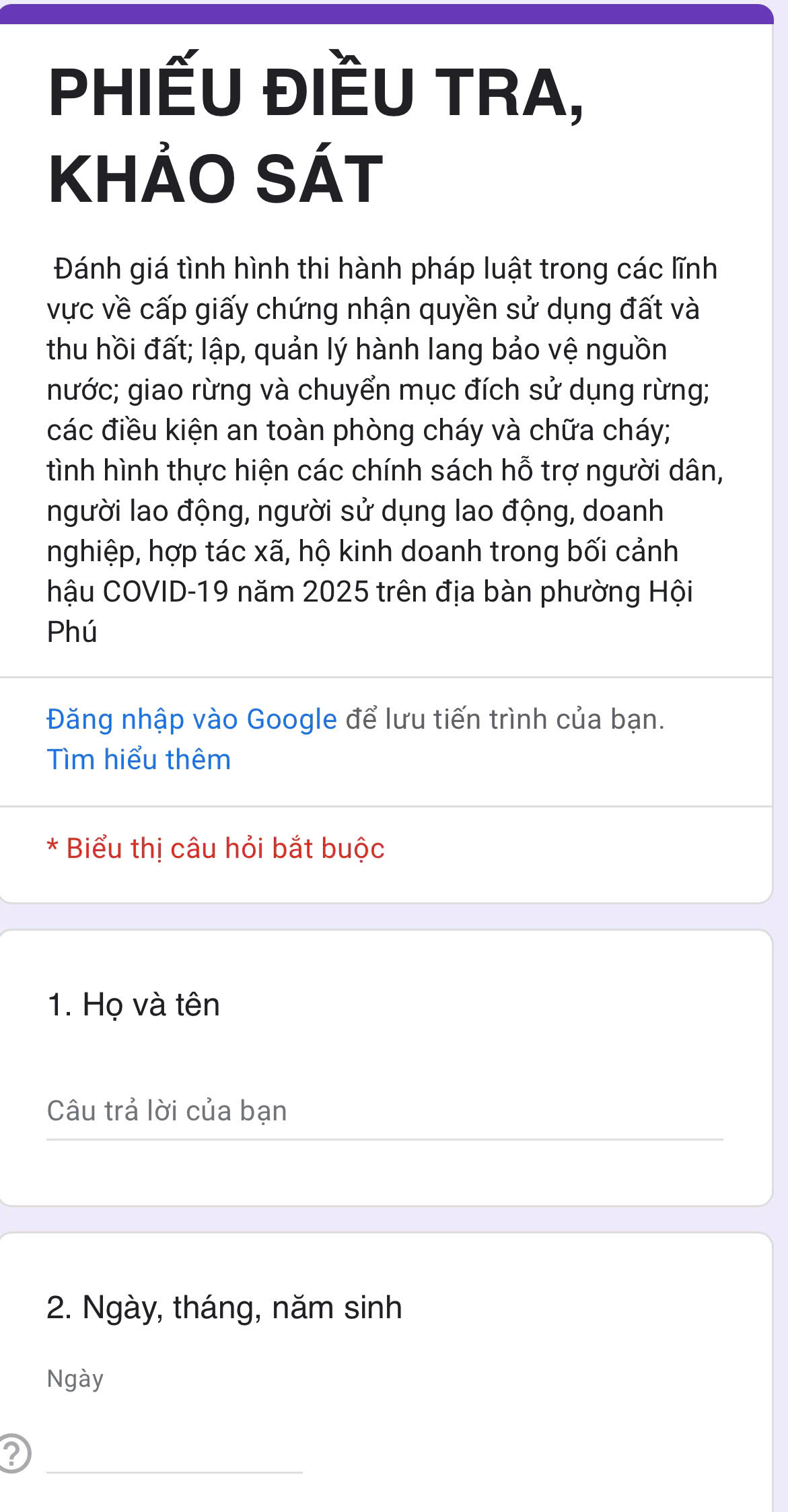
Task: Open the help question mark icon
Action: pyautogui.click(x=13, y=1453)
